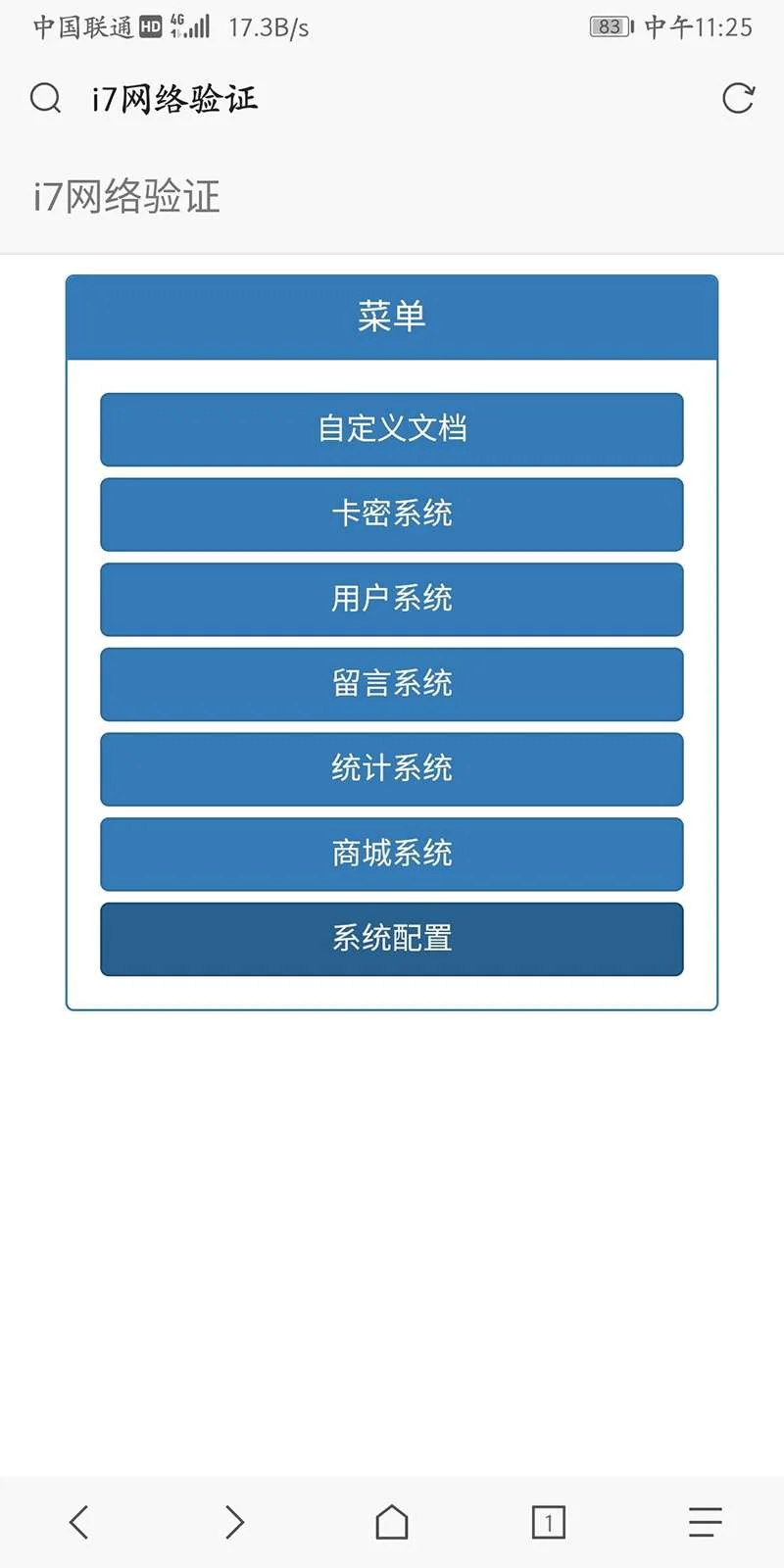Enter 商城系统

[x=392, y=854]
